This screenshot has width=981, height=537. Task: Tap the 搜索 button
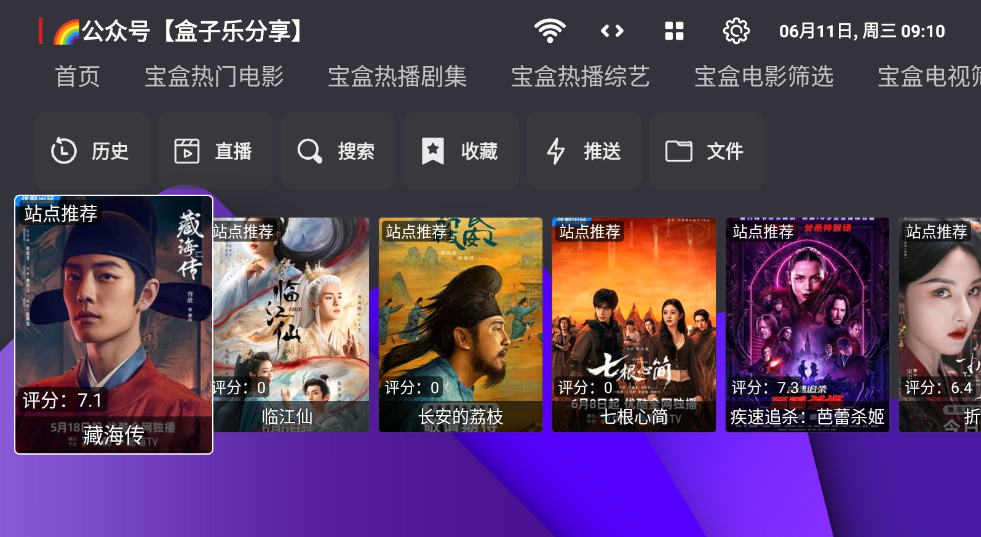(x=338, y=151)
